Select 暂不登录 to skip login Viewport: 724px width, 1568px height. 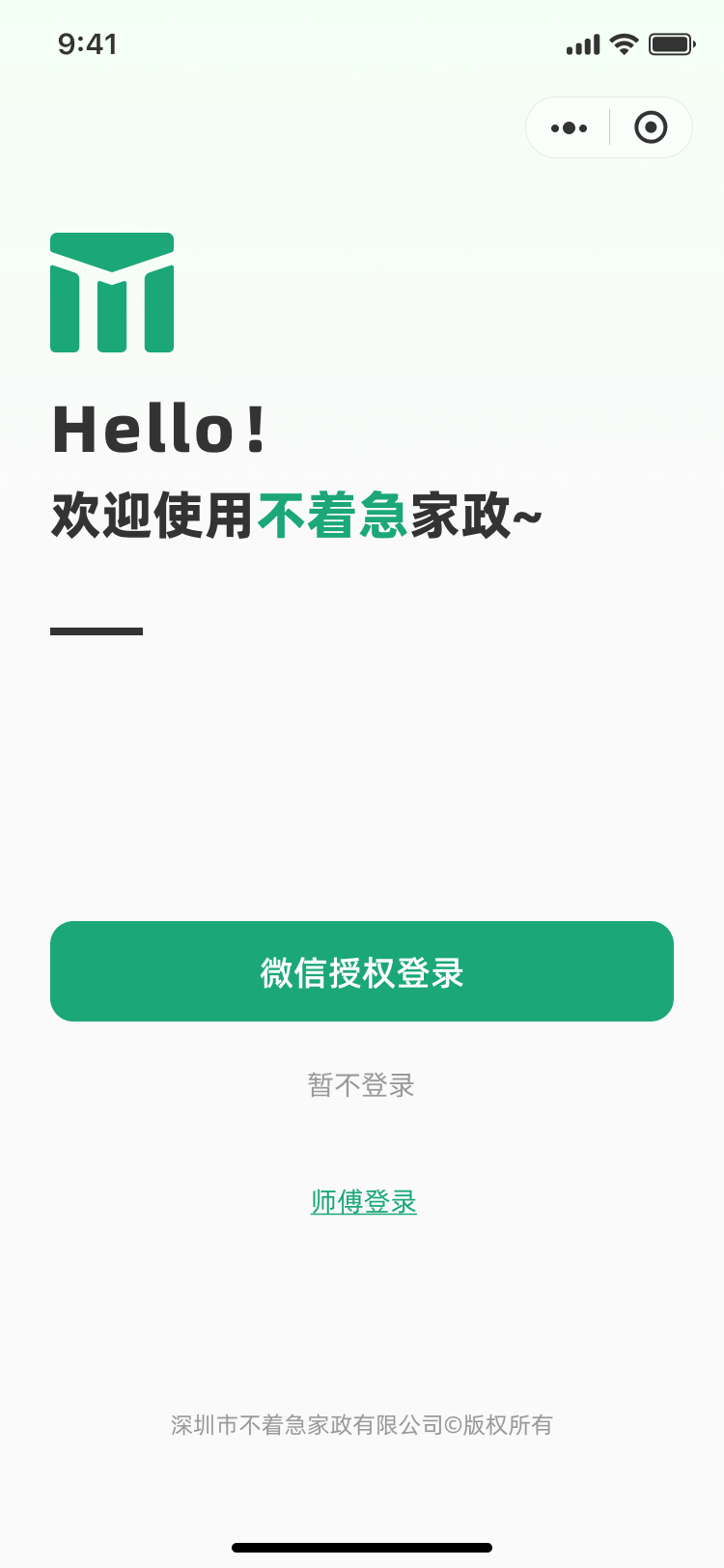coord(362,1085)
